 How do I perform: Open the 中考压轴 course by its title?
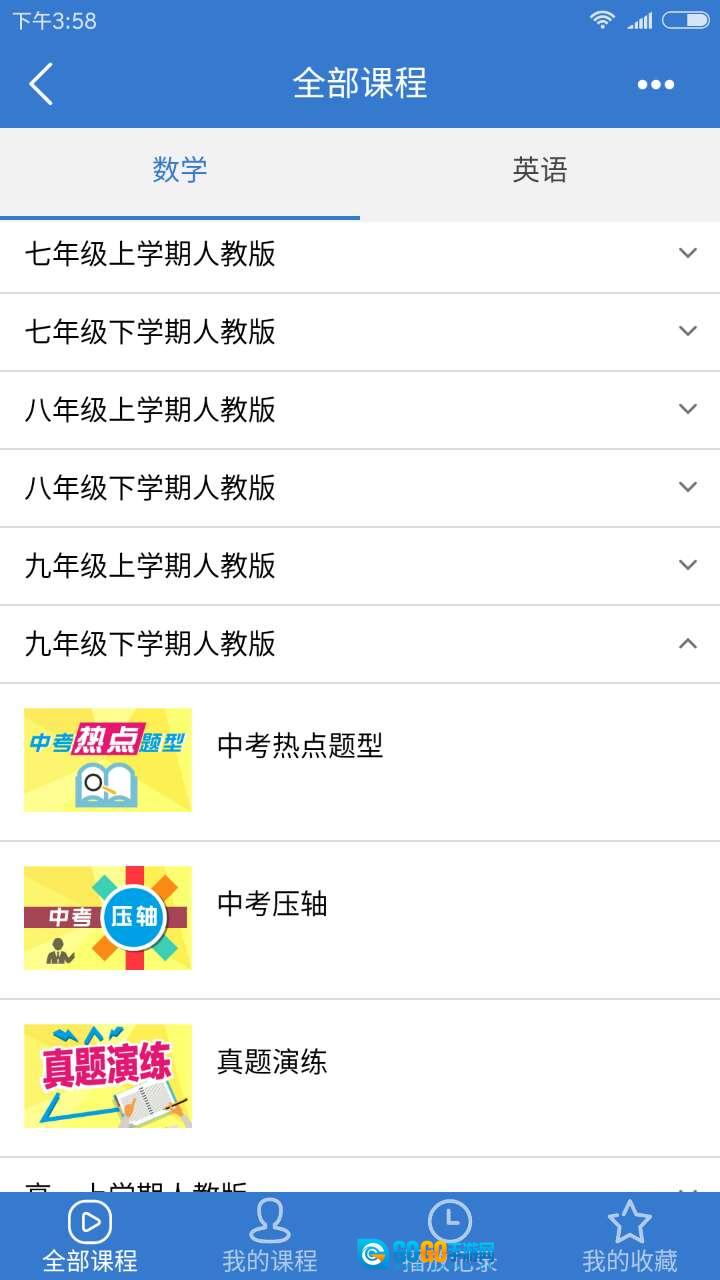(271, 903)
